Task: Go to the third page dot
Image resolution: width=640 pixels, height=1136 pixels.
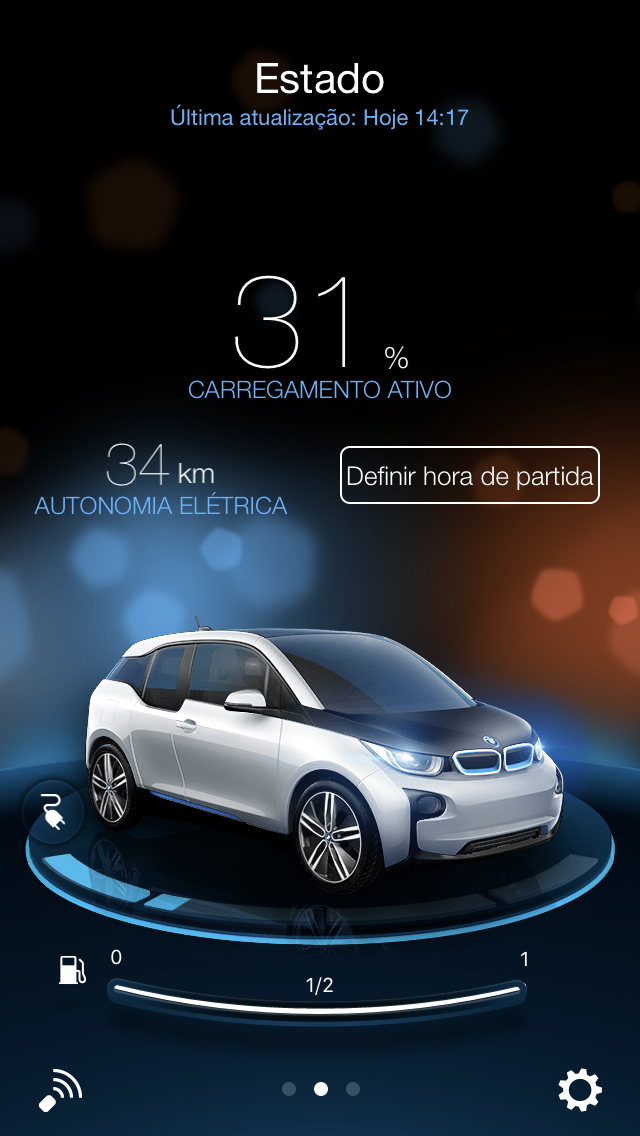Action: 353,1089
